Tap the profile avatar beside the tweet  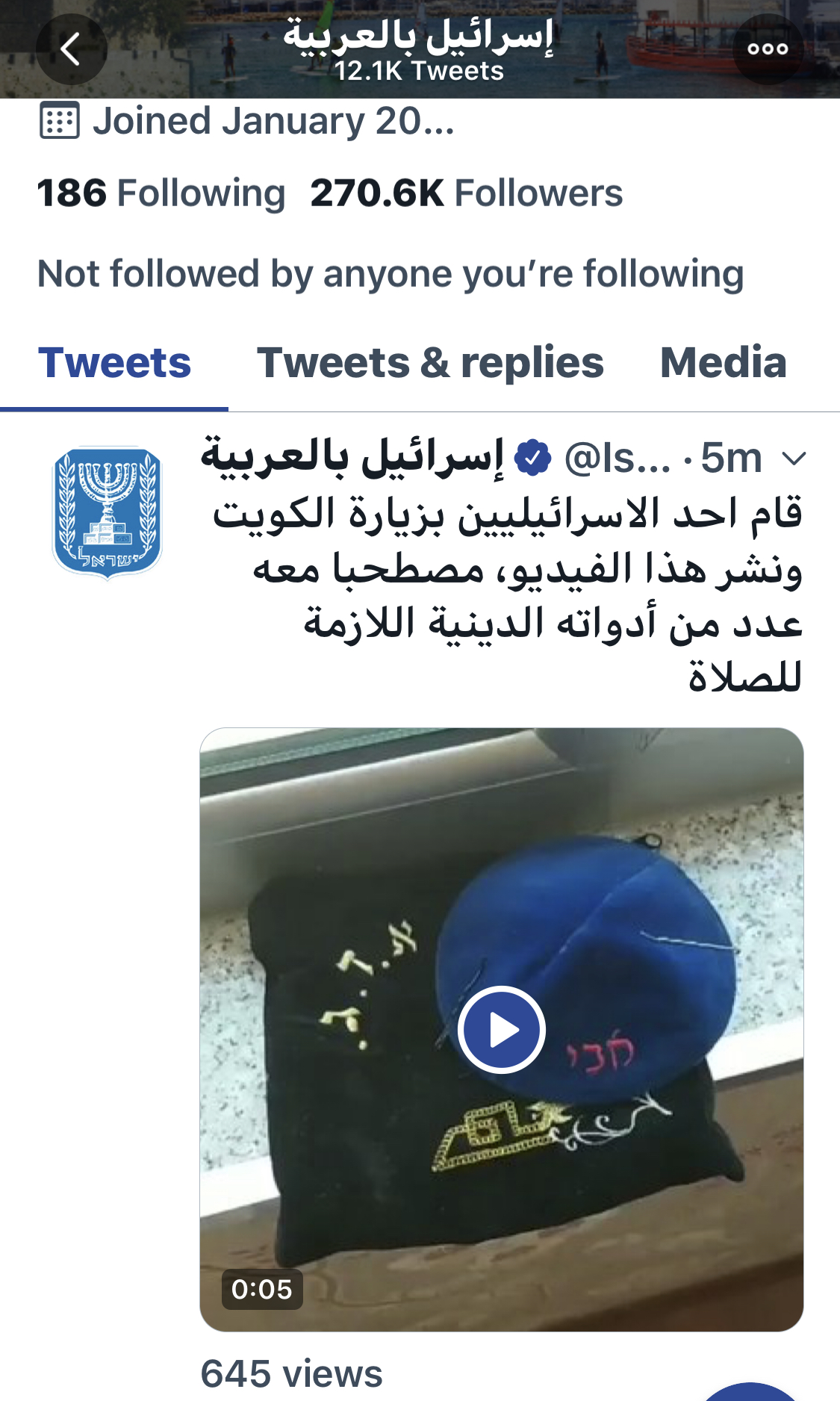107,511
